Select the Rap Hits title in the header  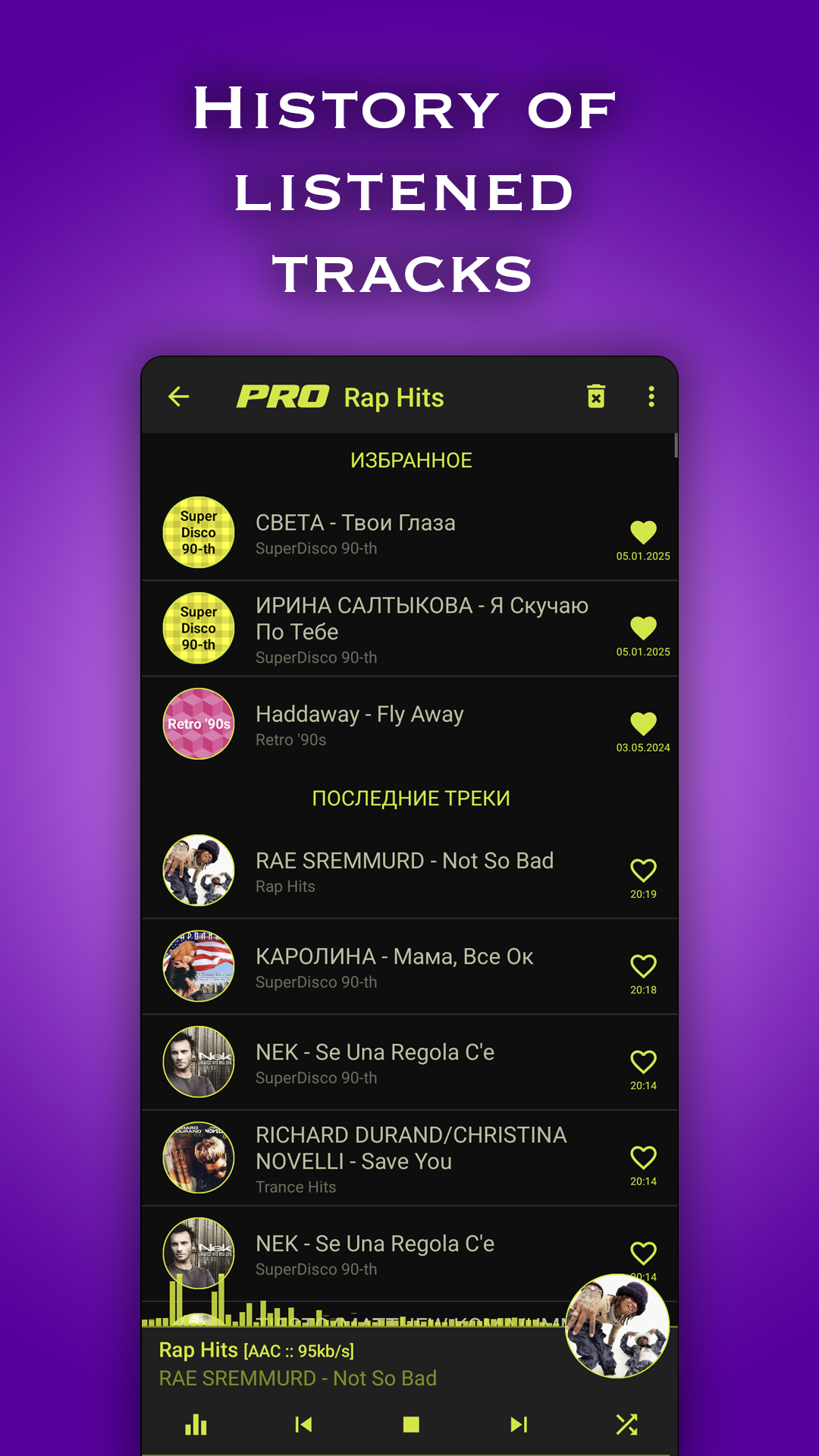click(x=394, y=397)
